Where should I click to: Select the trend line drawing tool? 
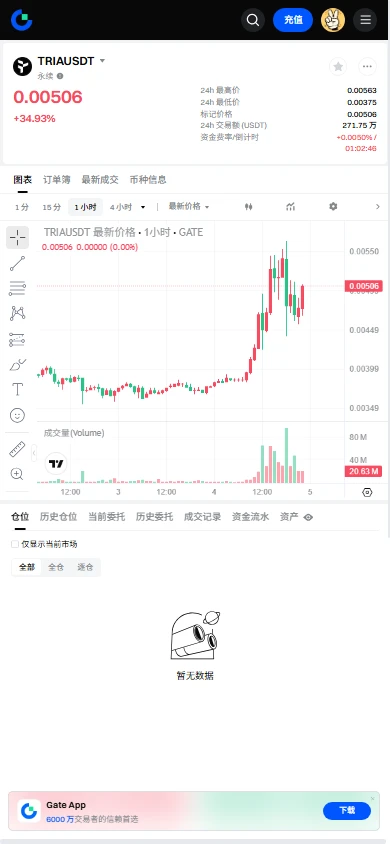coord(17,263)
